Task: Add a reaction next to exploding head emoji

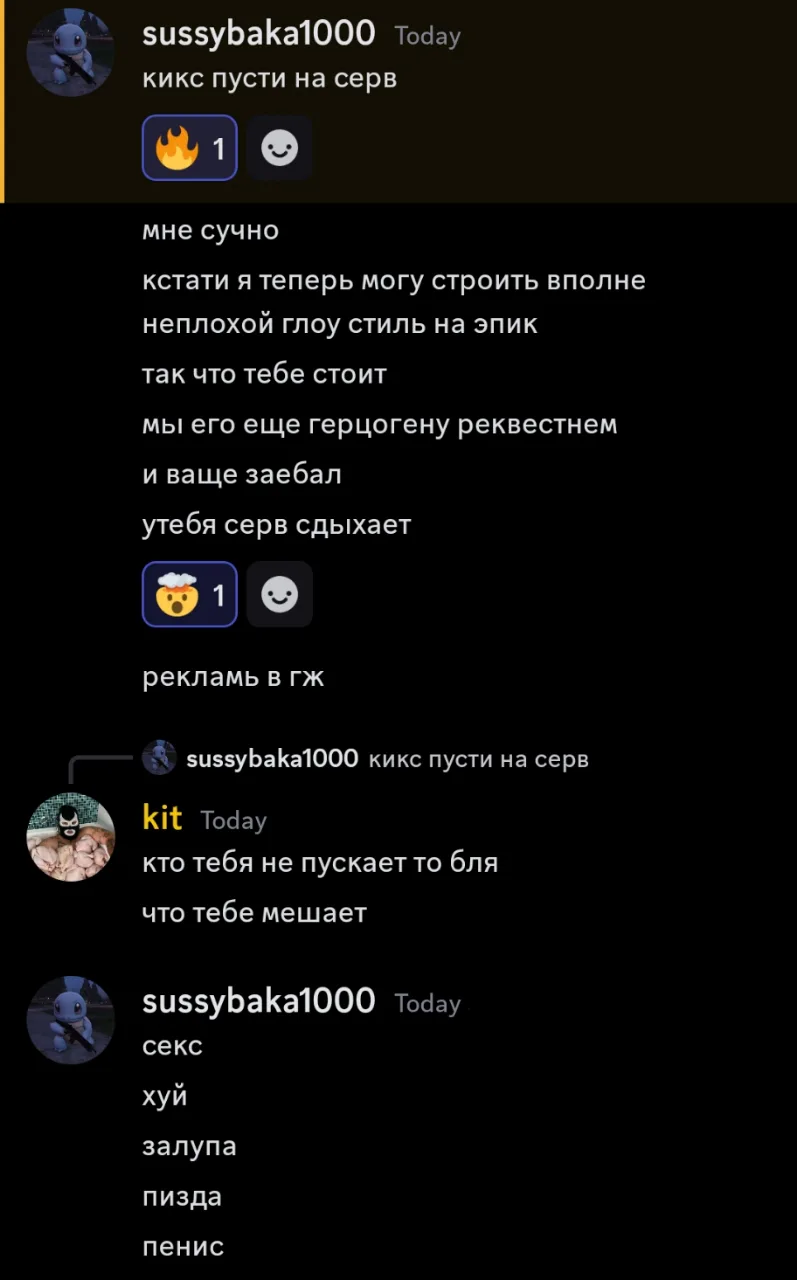Action: [x=279, y=594]
